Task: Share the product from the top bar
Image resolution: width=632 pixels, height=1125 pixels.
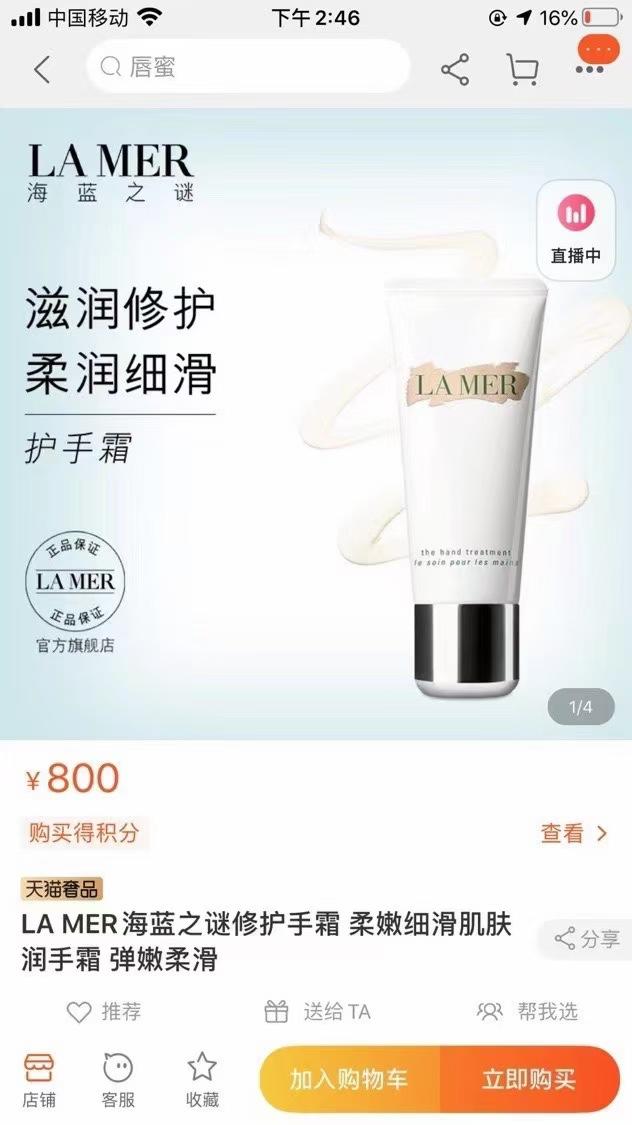Action: 455,70
